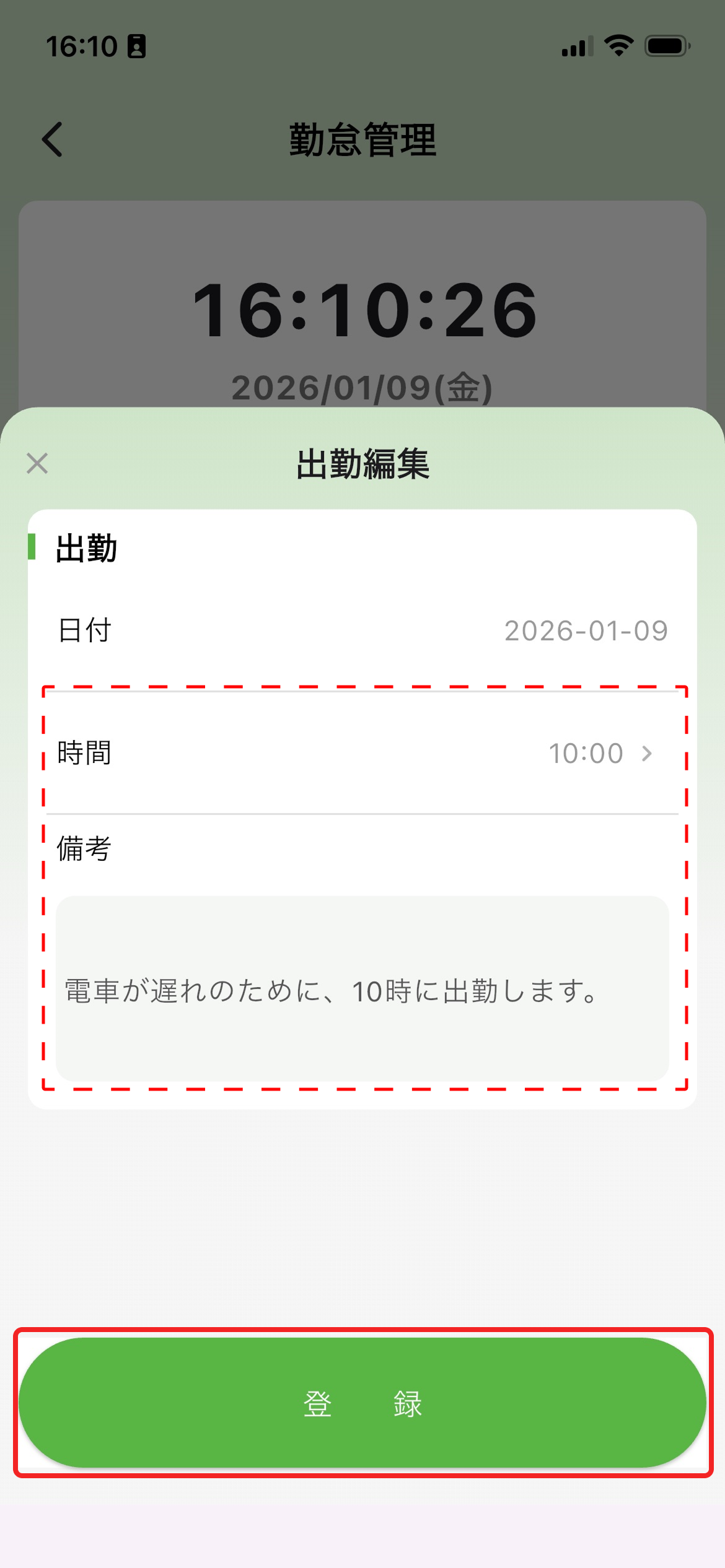Viewport: 725px width, 1568px height.
Task: Expand the 時間 row to change arrival time
Action: pyautogui.click(x=362, y=754)
